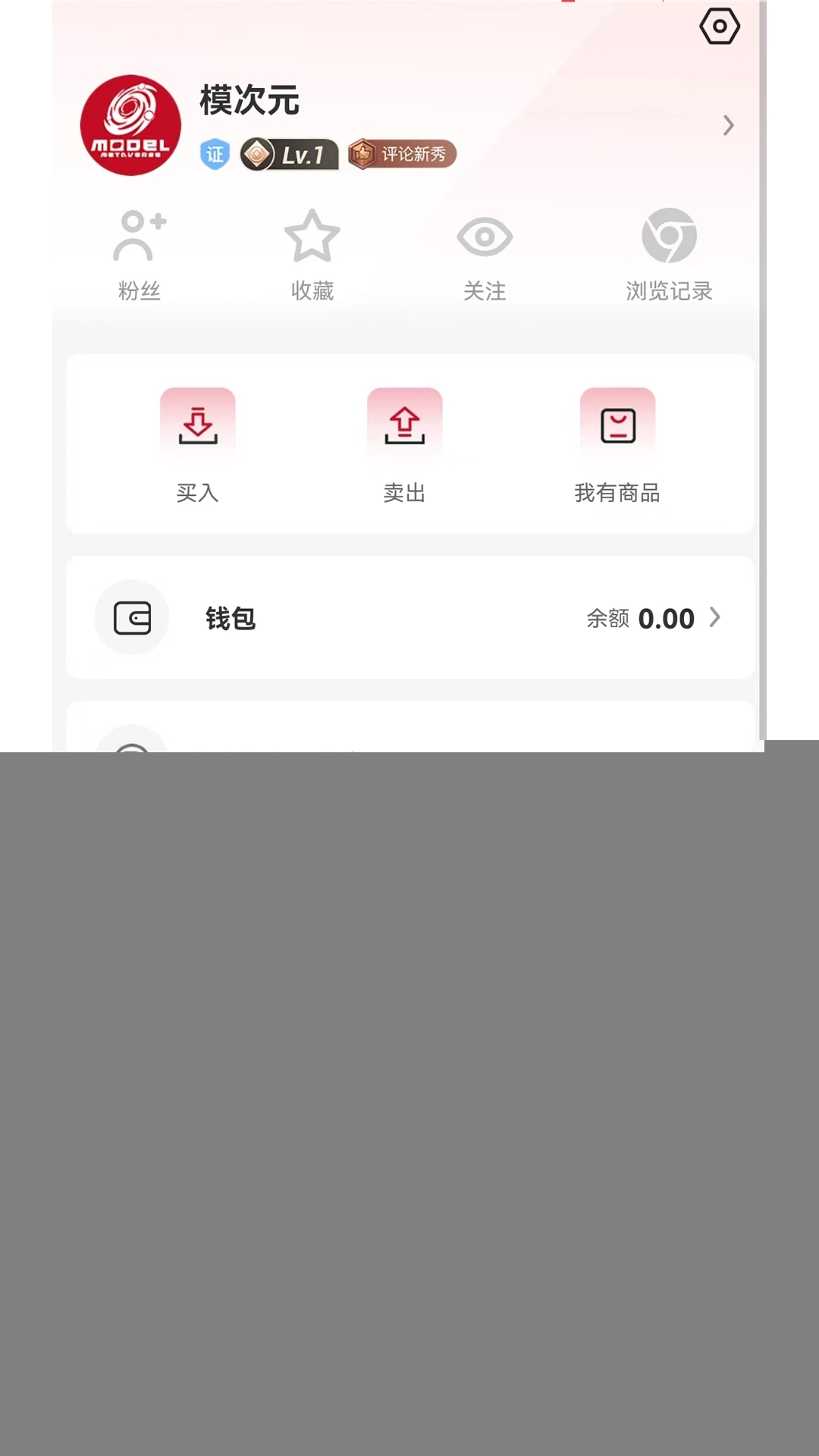Tap the Lv.1 level badge

click(x=289, y=155)
